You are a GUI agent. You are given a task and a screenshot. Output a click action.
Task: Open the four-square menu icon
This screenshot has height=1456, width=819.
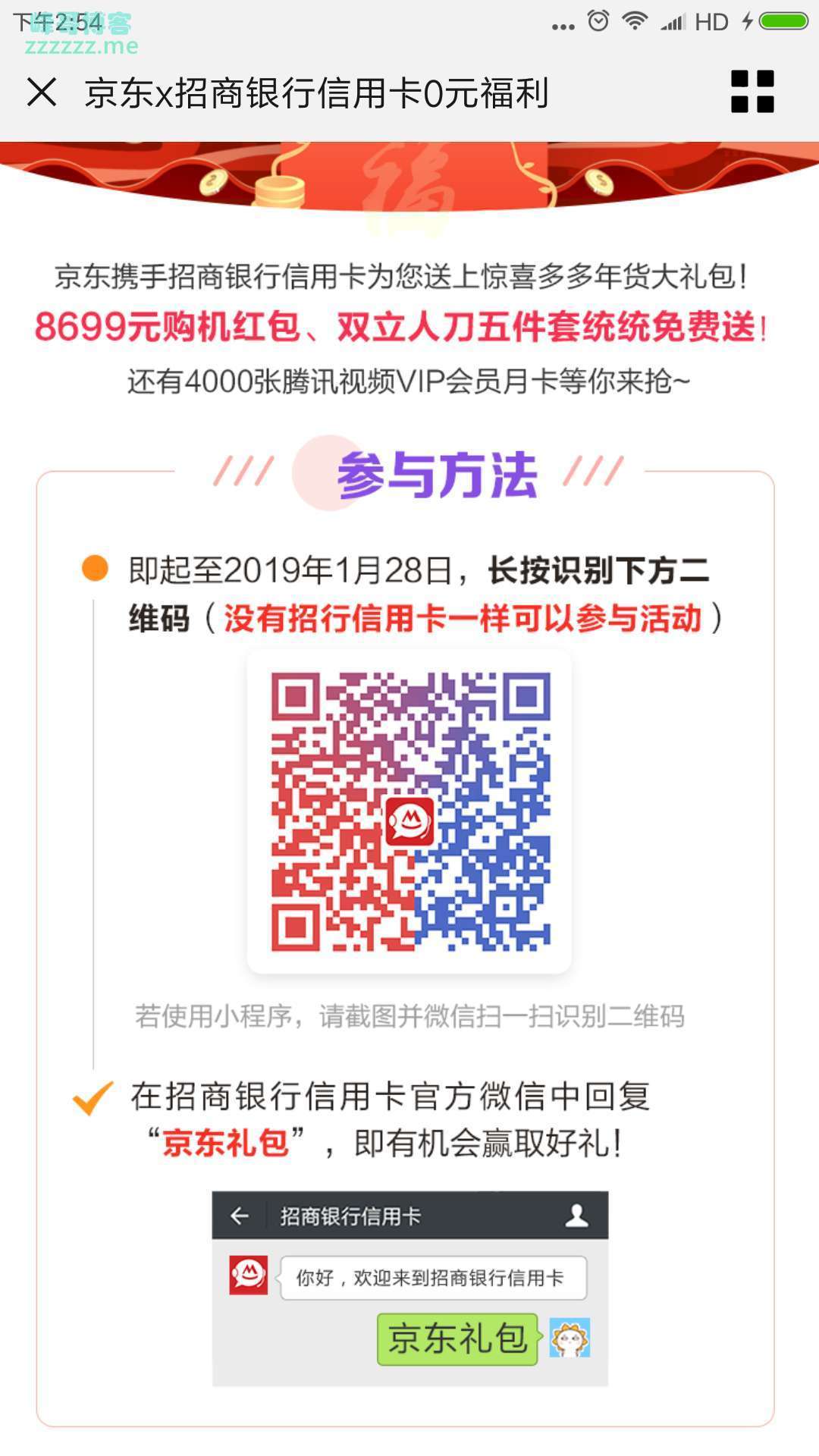coord(752,92)
